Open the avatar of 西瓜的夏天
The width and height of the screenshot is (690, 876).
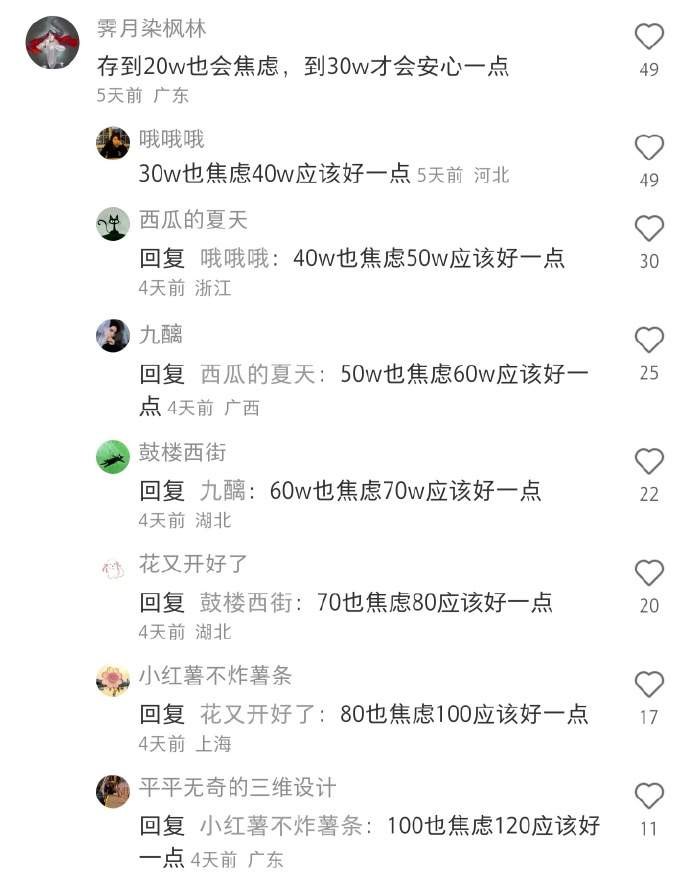click(x=113, y=224)
